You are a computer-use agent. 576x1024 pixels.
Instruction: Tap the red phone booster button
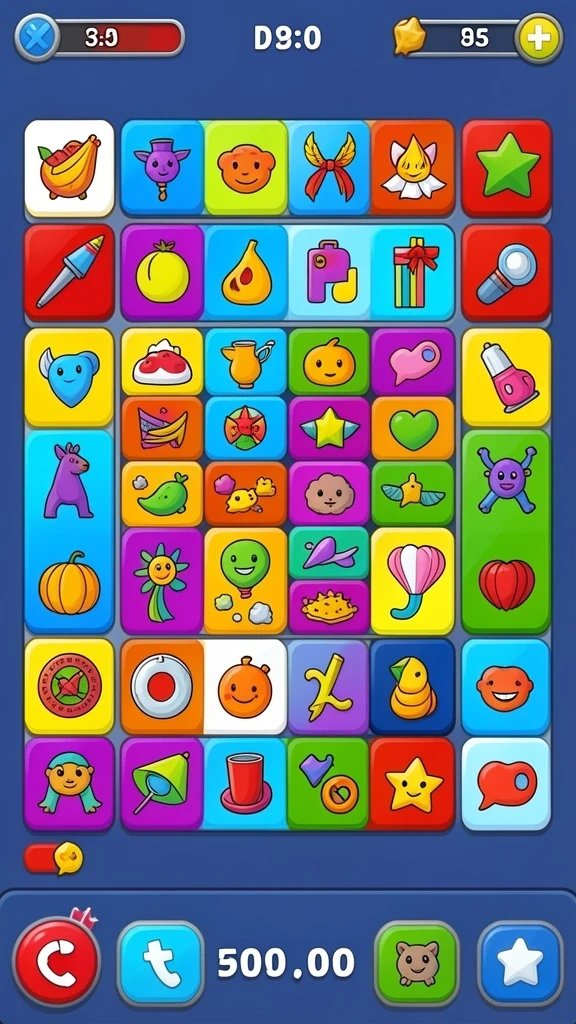tap(57, 961)
